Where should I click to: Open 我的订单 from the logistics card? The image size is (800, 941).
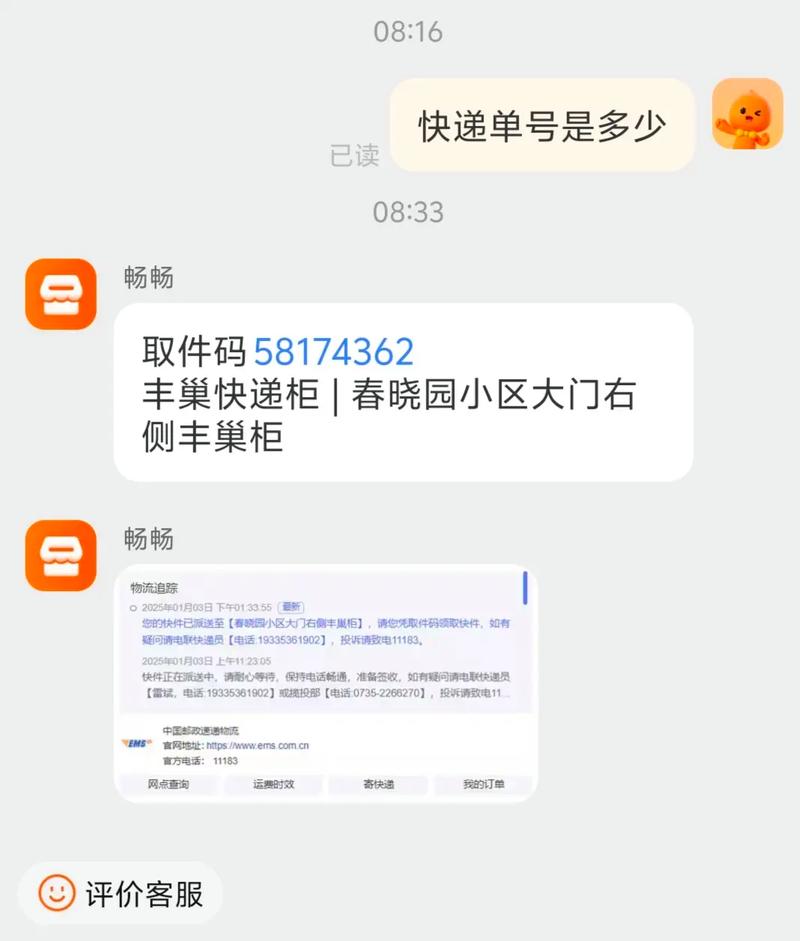coord(483,783)
